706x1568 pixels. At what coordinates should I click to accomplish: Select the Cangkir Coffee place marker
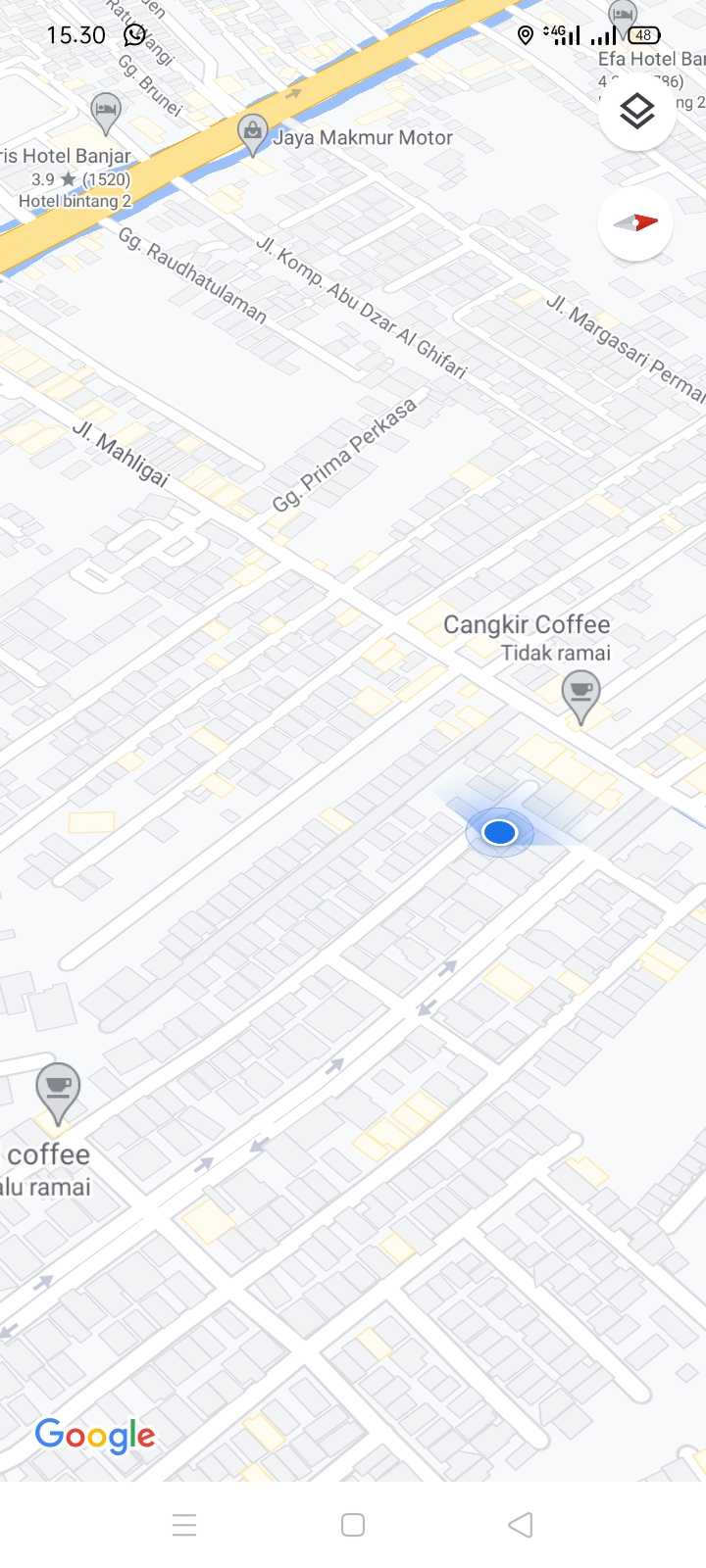(581, 693)
